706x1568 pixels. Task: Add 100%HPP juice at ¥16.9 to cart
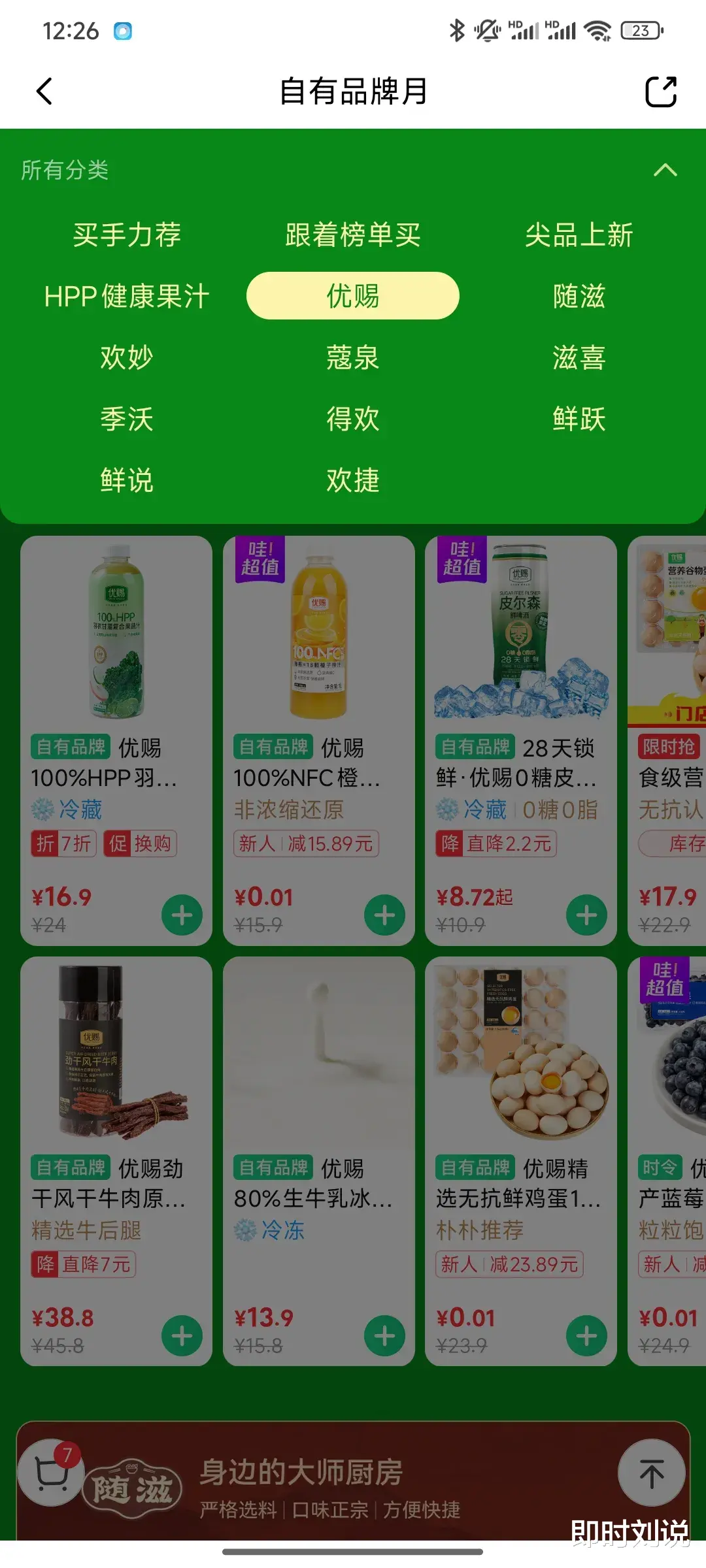(x=182, y=915)
